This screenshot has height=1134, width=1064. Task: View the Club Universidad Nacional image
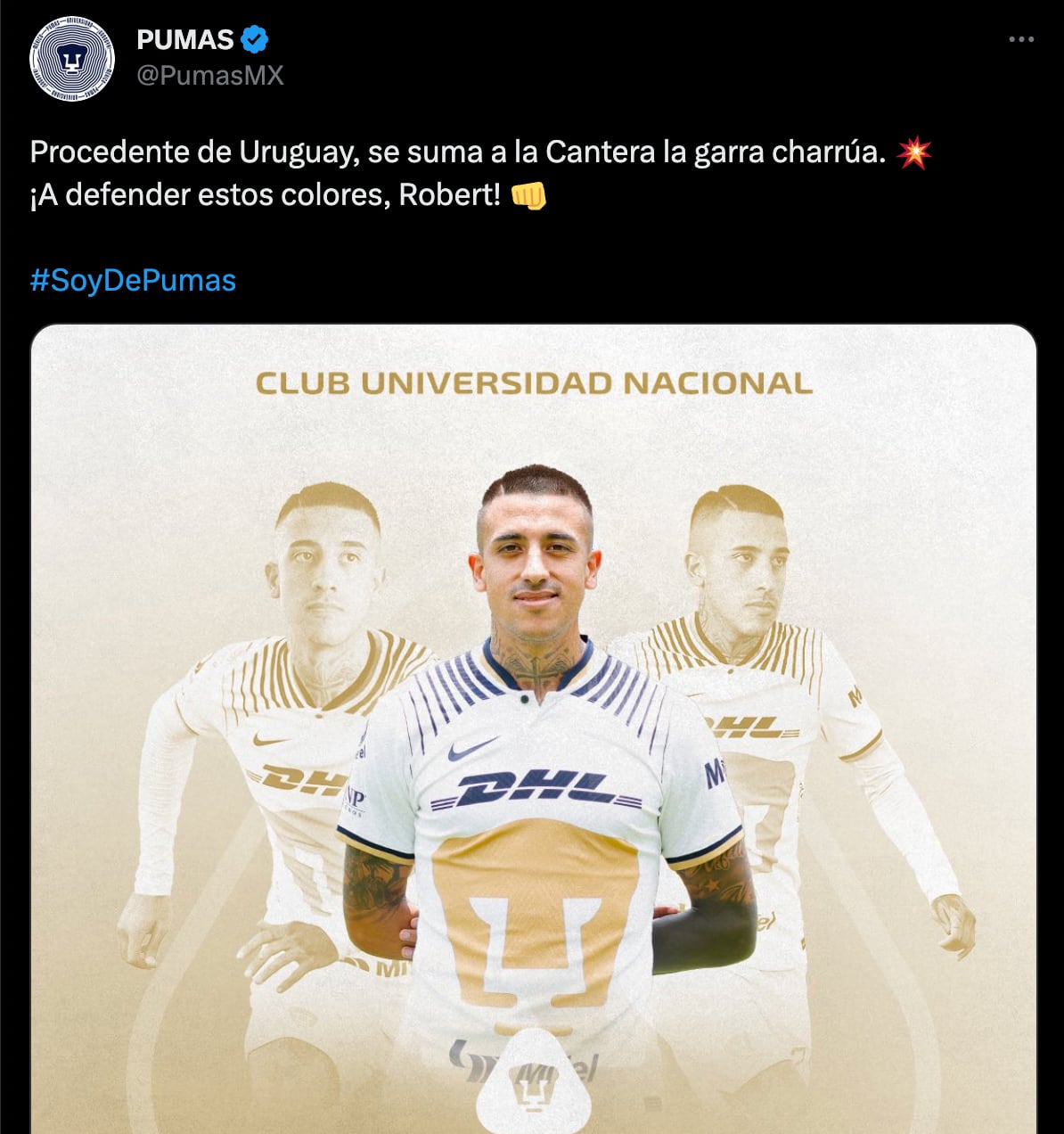coord(533,727)
